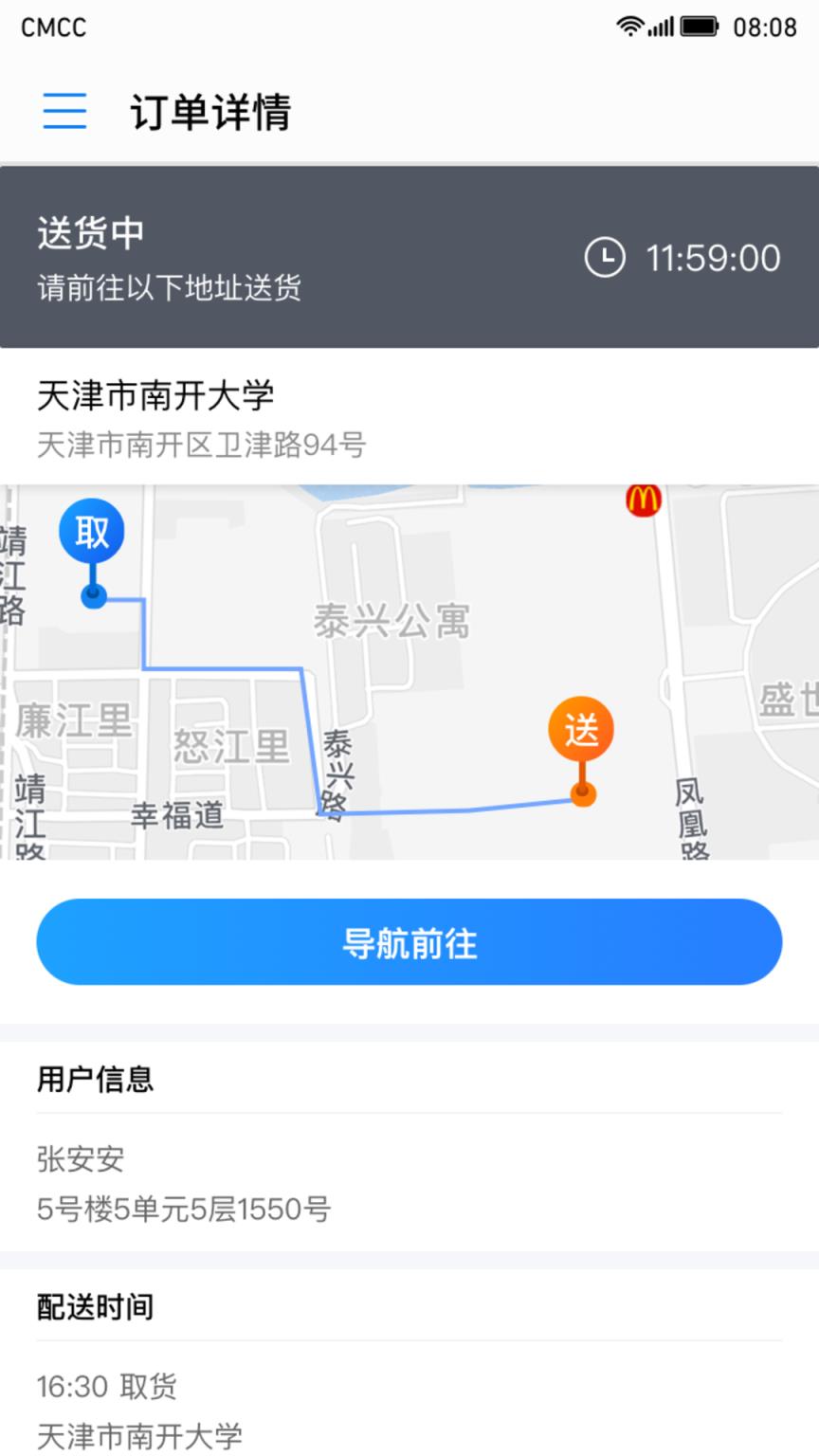Select the blue 取 pickup pin on the map
Screen dimensions: 819x1456
(x=91, y=531)
